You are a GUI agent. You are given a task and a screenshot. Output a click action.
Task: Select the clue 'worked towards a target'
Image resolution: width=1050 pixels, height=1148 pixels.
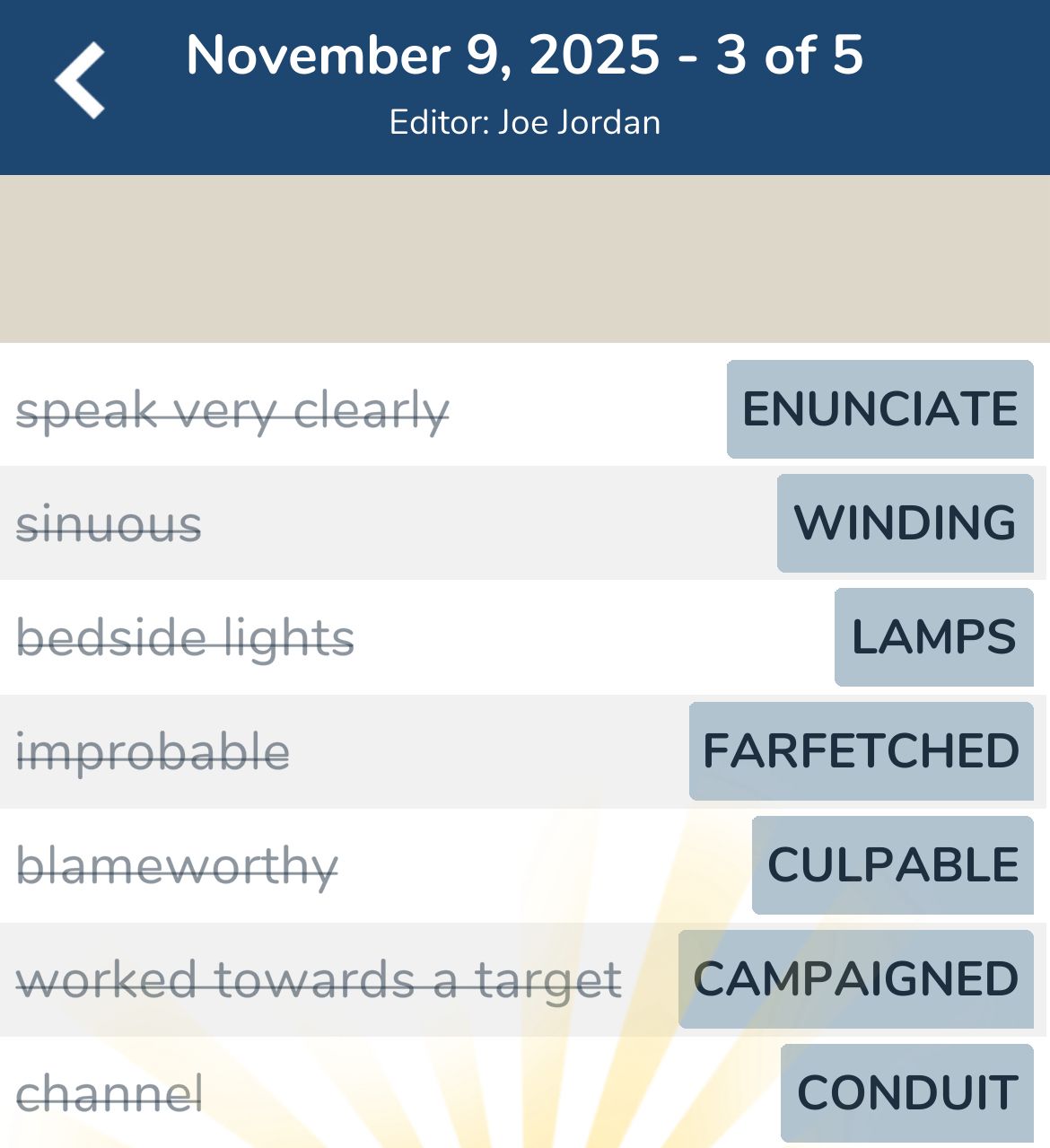click(x=319, y=978)
